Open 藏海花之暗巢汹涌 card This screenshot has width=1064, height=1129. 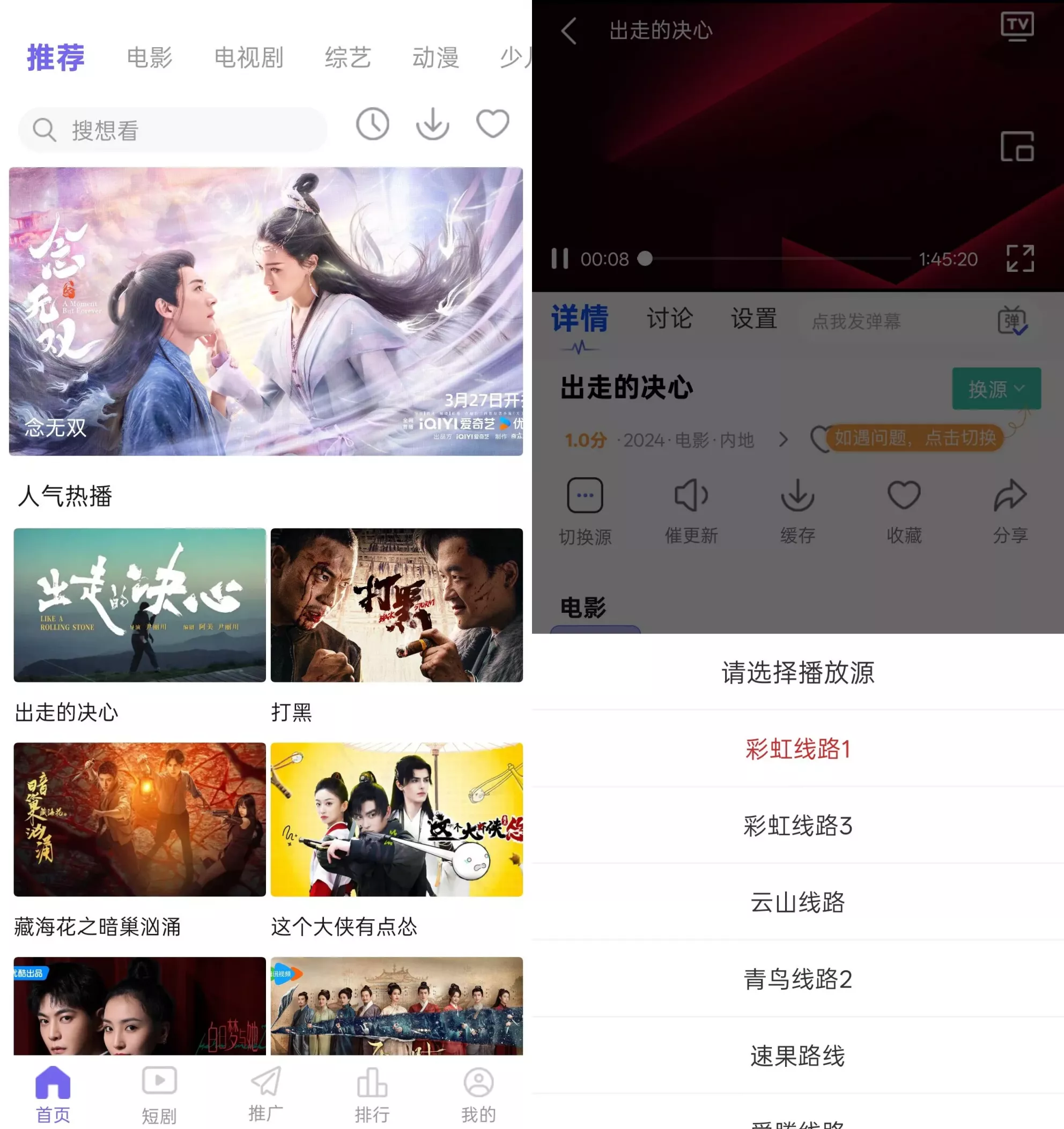click(140, 820)
